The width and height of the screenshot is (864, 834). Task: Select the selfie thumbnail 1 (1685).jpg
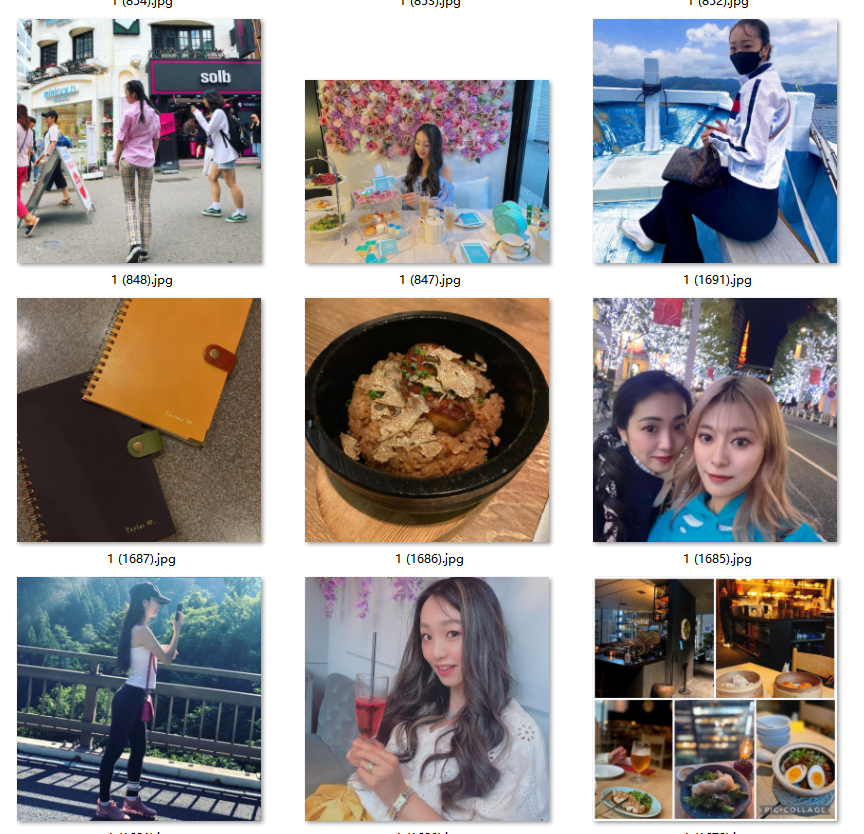[714, 420]
